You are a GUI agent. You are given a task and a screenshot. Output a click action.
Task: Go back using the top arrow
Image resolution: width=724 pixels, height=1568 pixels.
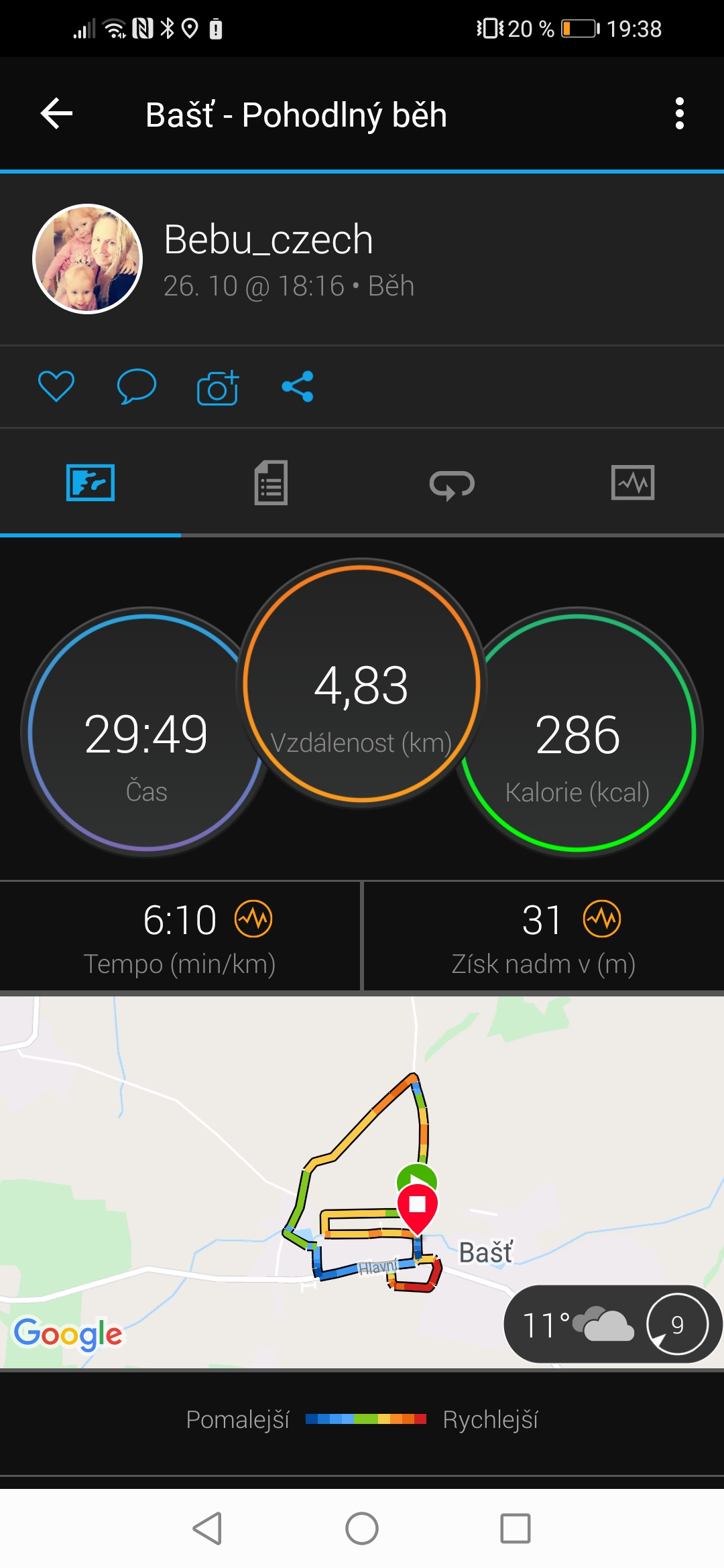coord(56,113)
